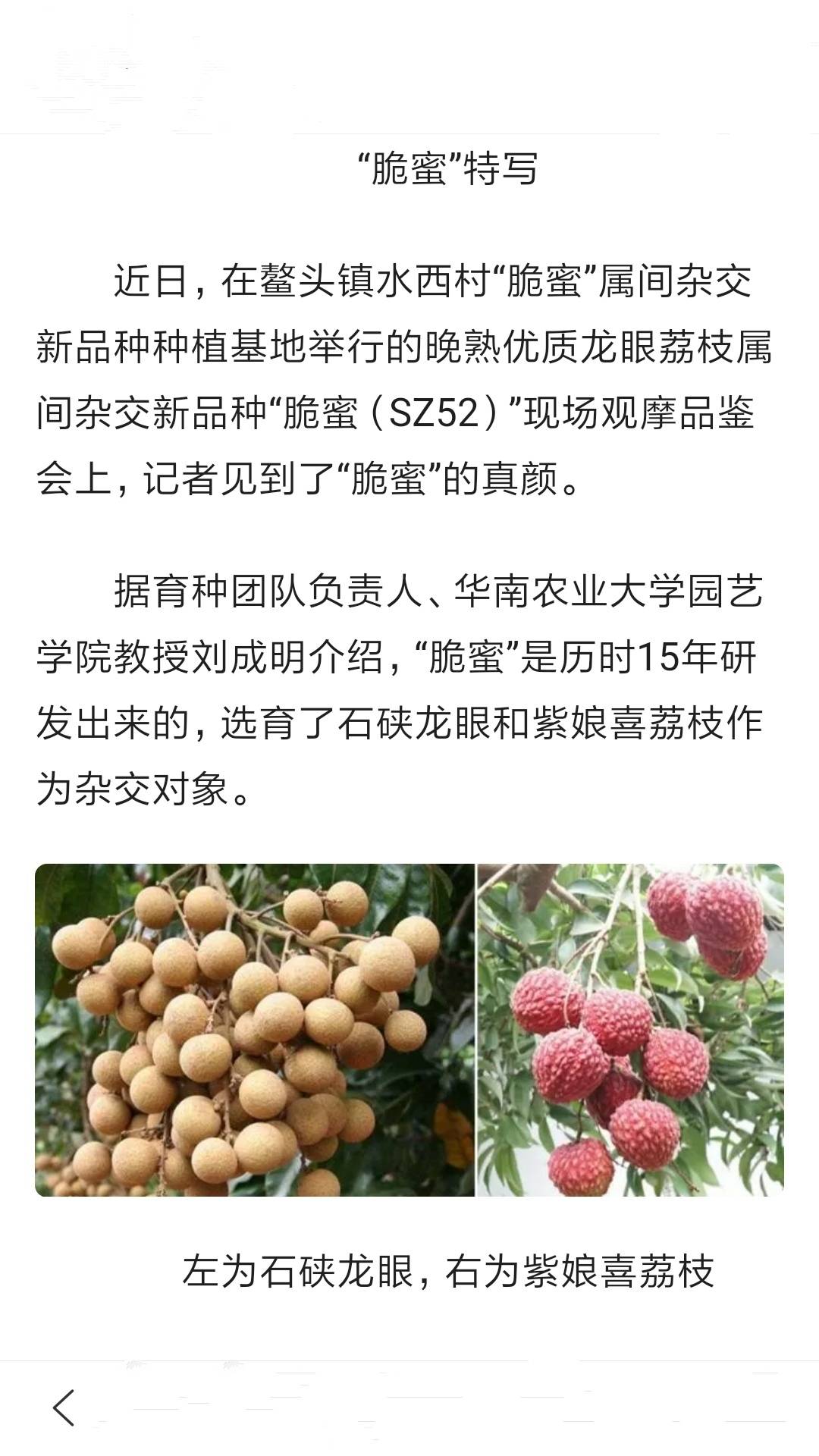Open the longan and lychee photo
The width and height of the screenshot is (819, 1456).
[x=409, y=1030]
